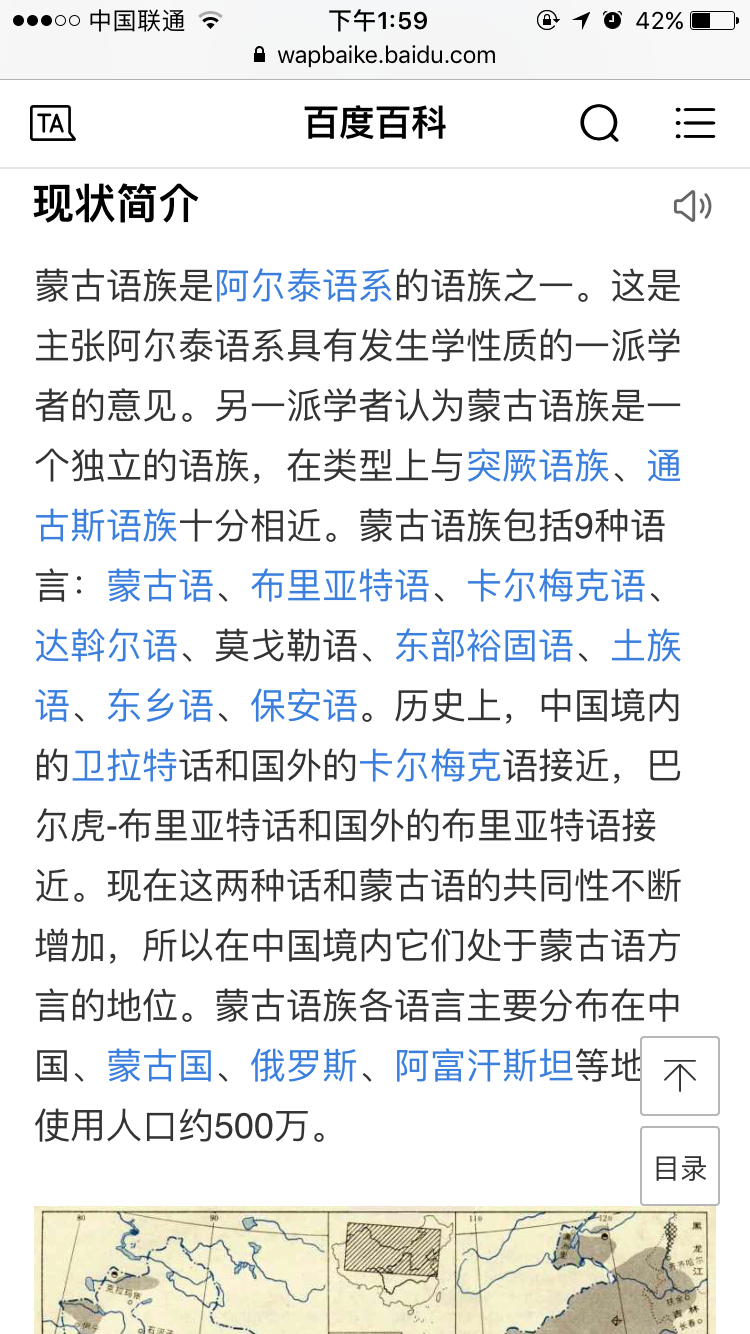Jump back to top with arrow button
750x1334 pixels.
click(x=680, y=1076)
